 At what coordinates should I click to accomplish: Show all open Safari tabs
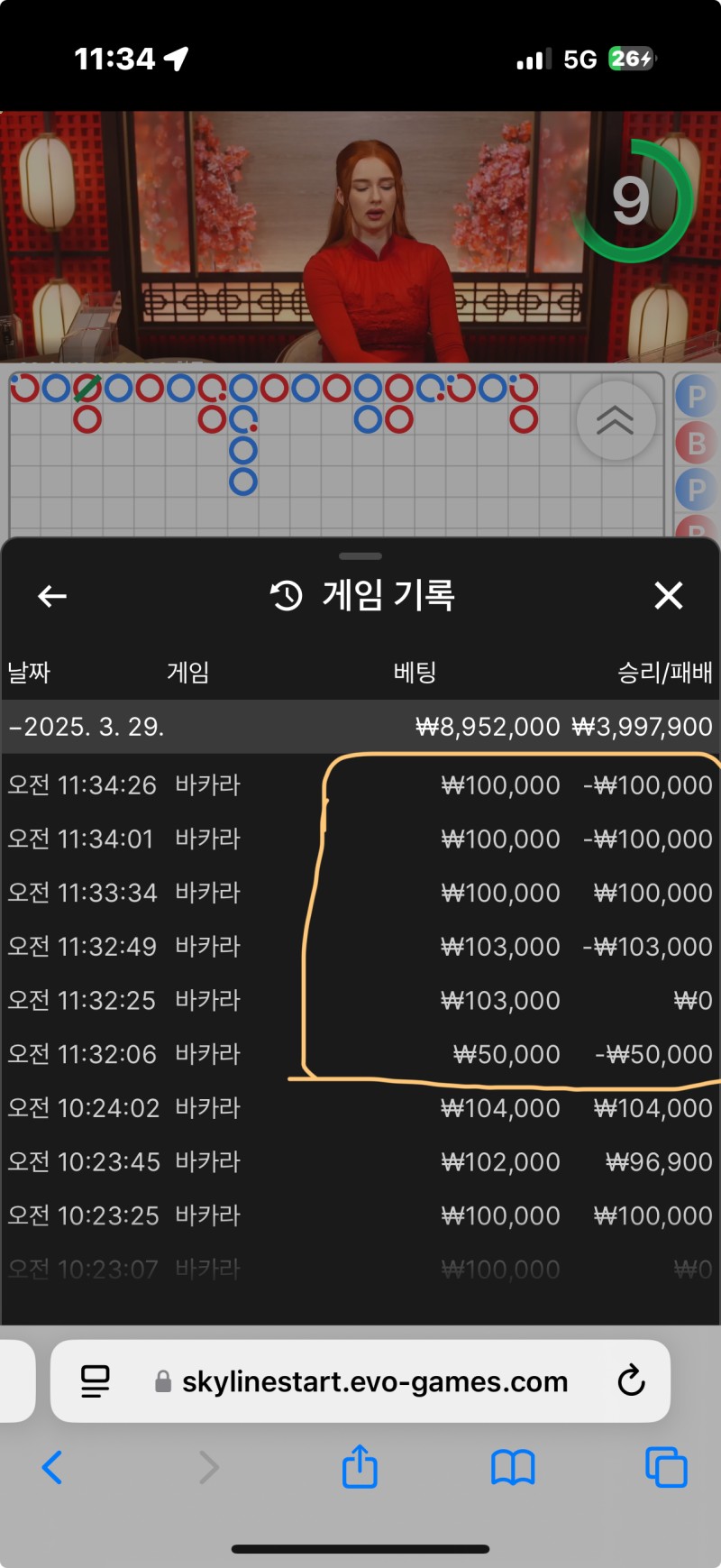point(666,1467)
